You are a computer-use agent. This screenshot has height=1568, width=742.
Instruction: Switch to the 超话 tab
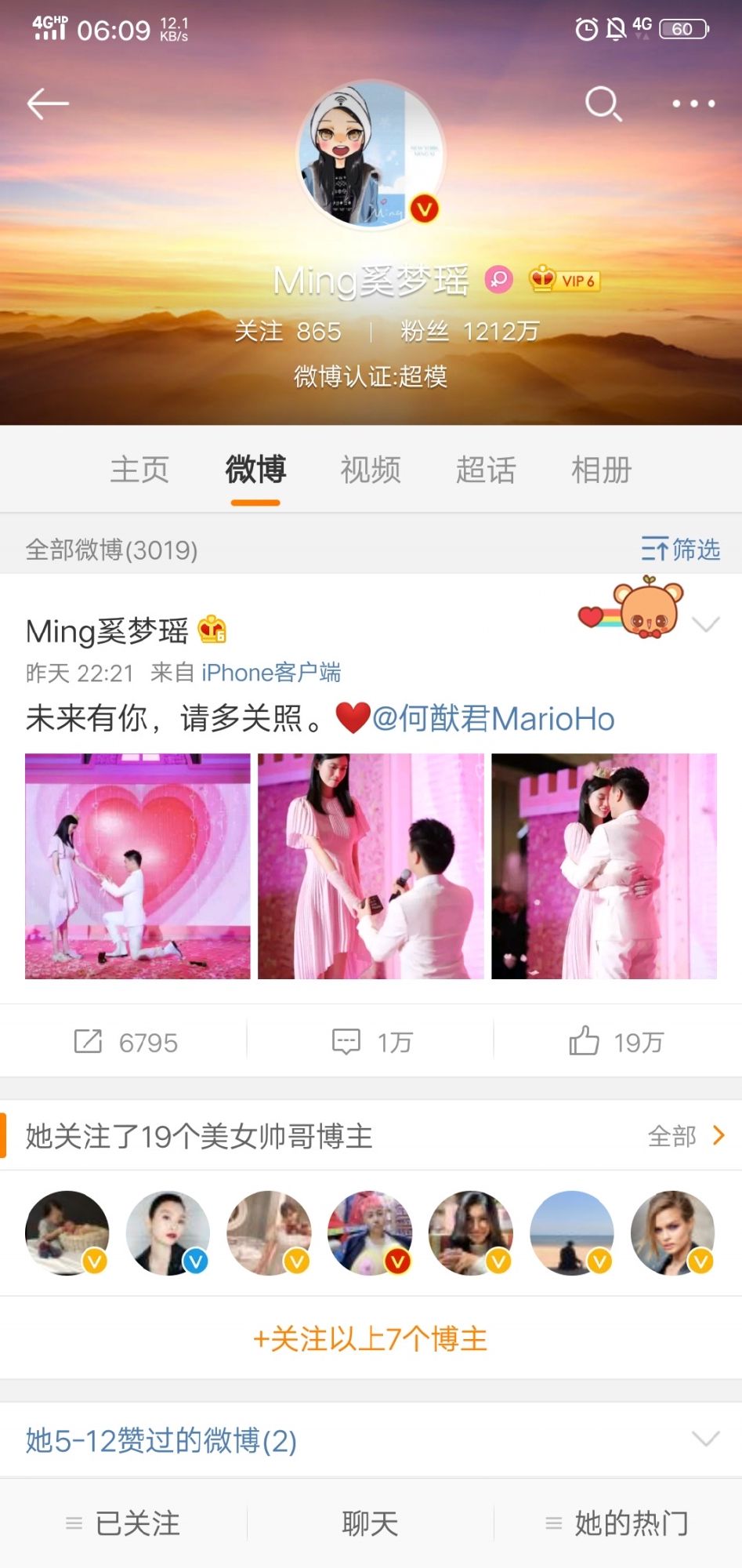486,470
